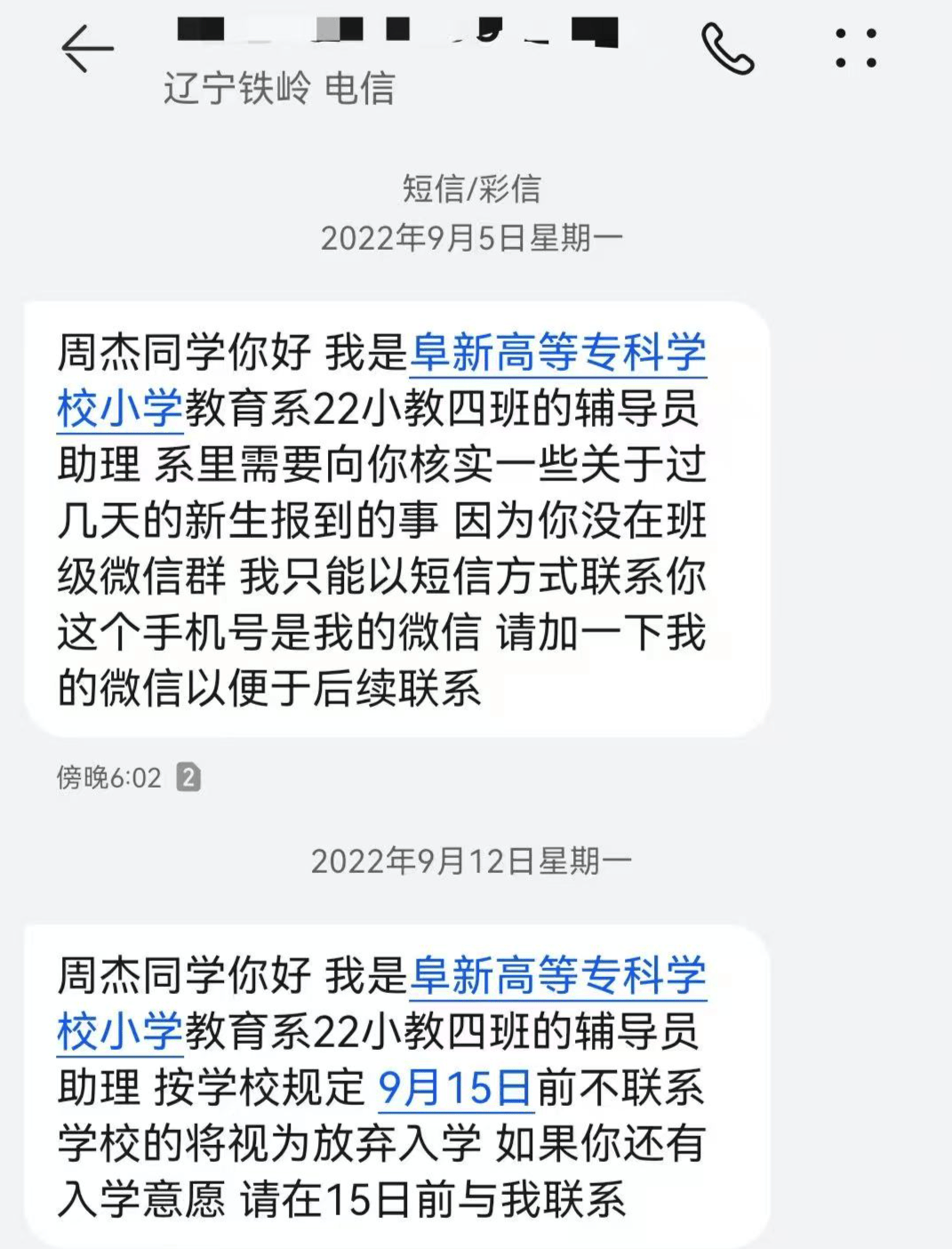Screen dimensions: 952x1249
Task: Tap the school name link in September 12 message
Action: (x=557, y=976)
